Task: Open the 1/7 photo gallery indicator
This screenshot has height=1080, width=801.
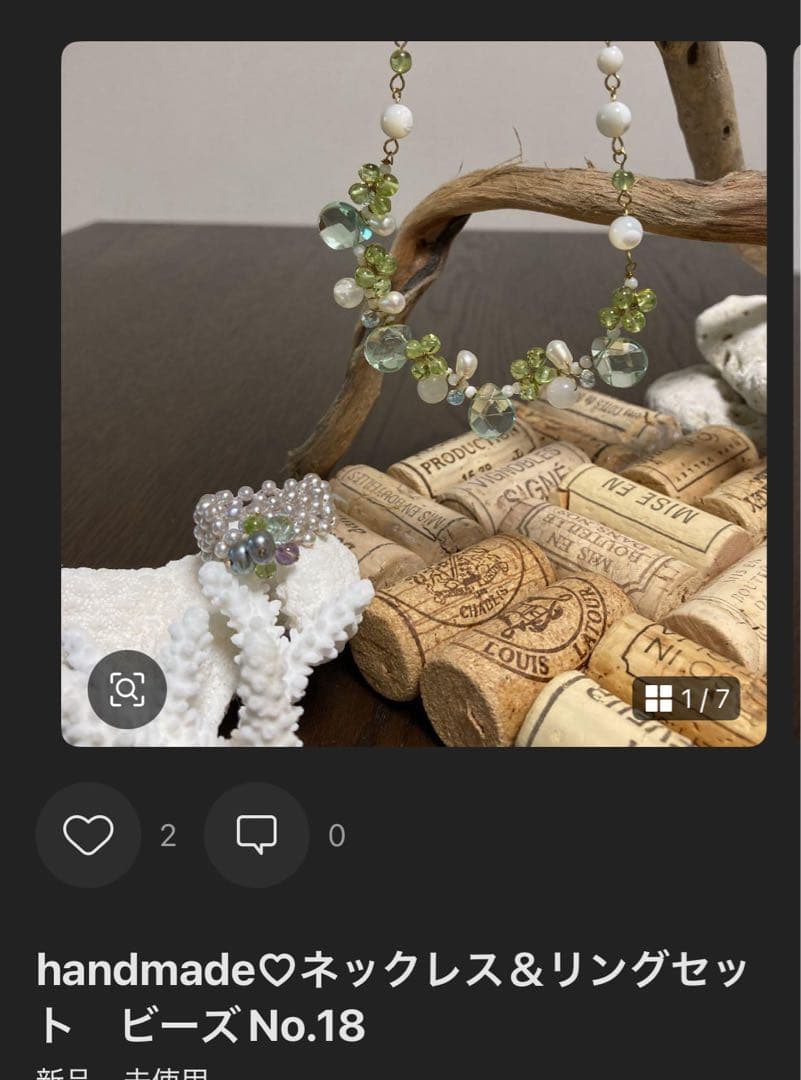Action: click(x=687, y=698)
